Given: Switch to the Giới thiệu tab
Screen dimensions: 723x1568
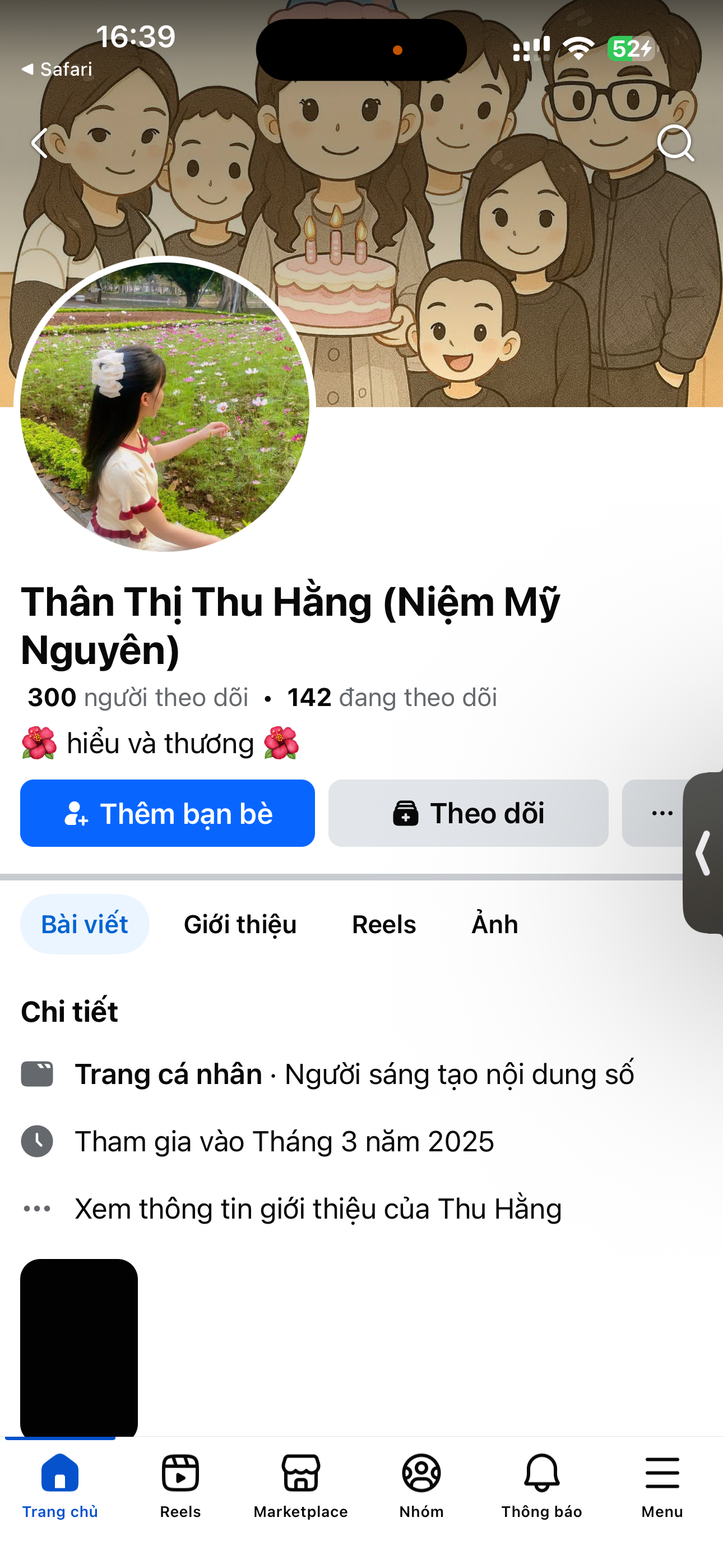Looking at the screenshot, I should tap(240, 924).
